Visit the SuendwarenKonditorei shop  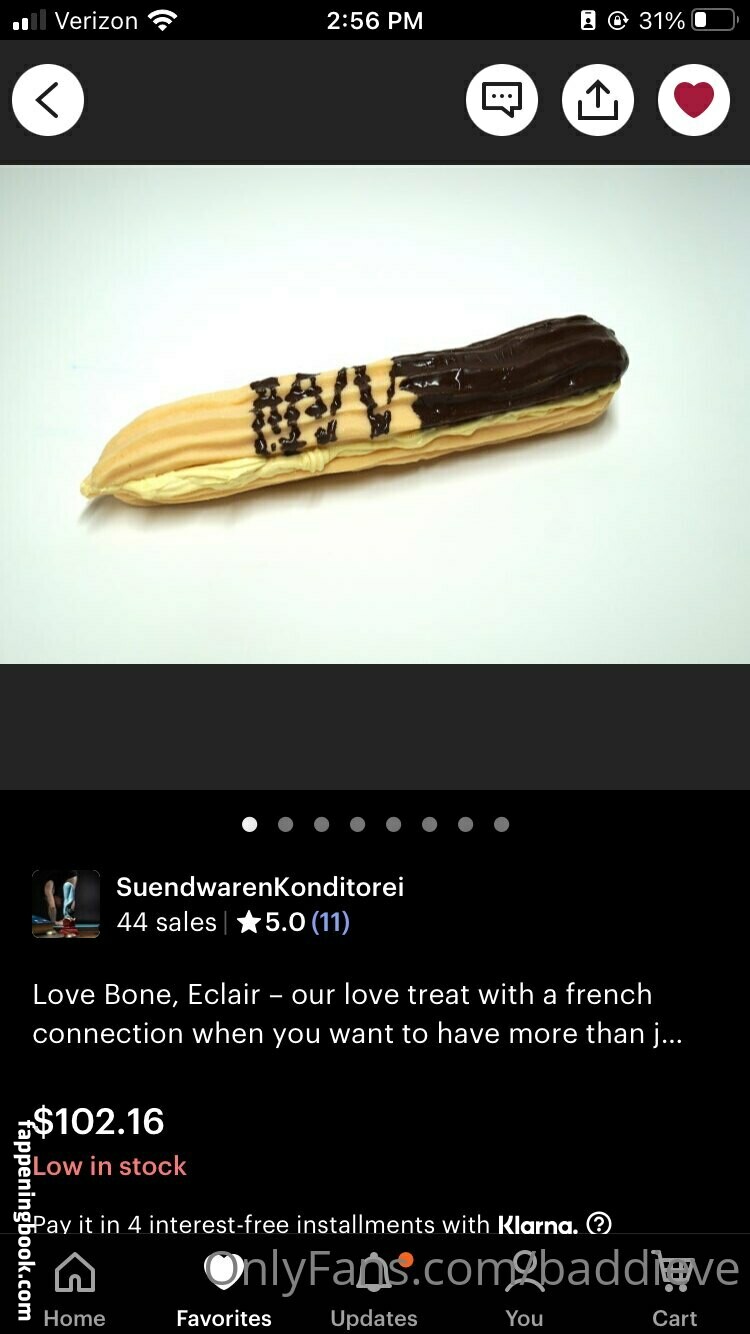(x=260, y=887)
